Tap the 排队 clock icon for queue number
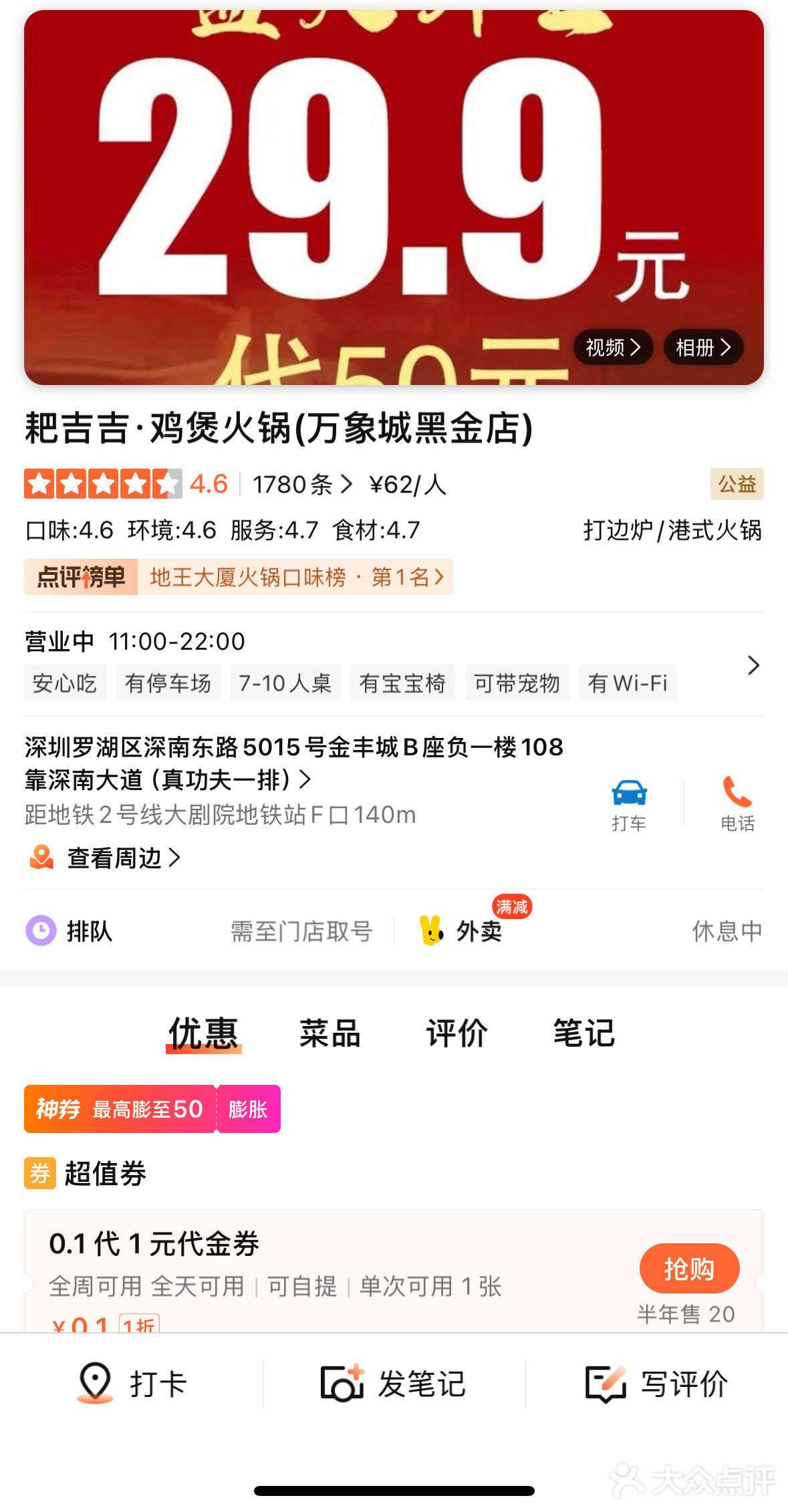Image resolution: width=788 pixels, height=1512 pixels. pos(41,931)
